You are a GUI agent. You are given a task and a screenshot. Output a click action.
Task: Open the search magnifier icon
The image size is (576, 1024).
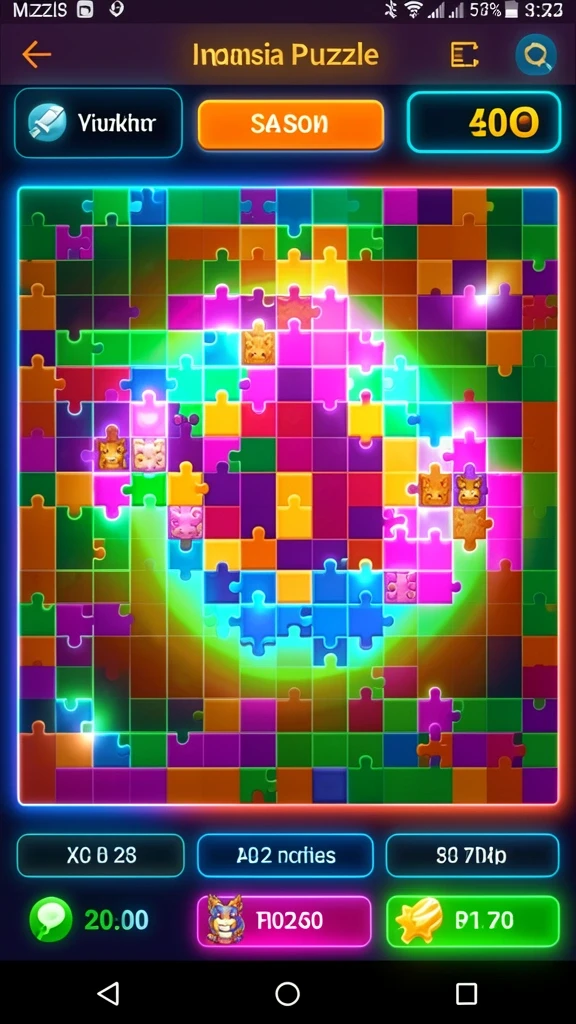(536, 55)
